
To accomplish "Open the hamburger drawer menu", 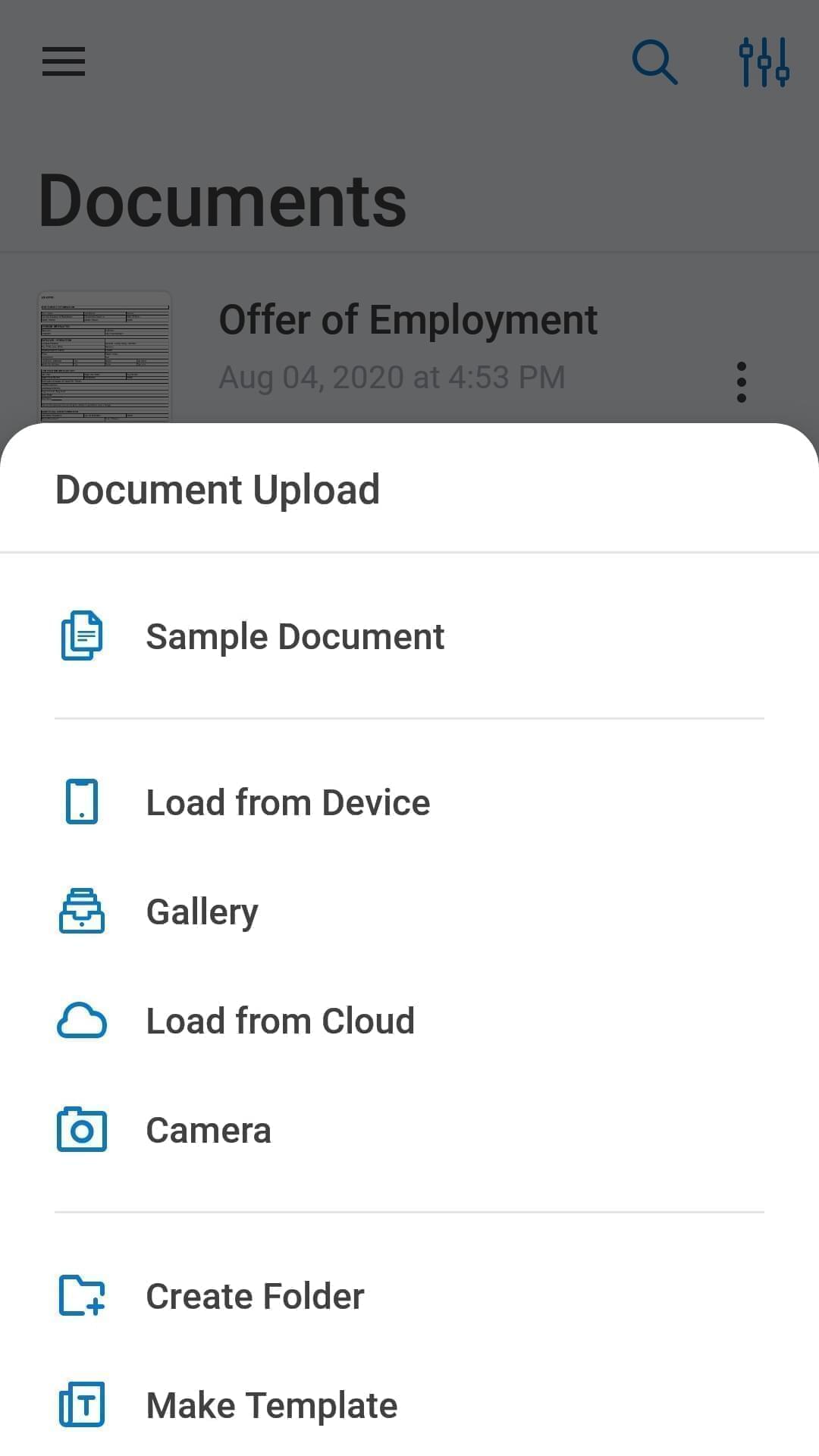I will click(64, 61).
